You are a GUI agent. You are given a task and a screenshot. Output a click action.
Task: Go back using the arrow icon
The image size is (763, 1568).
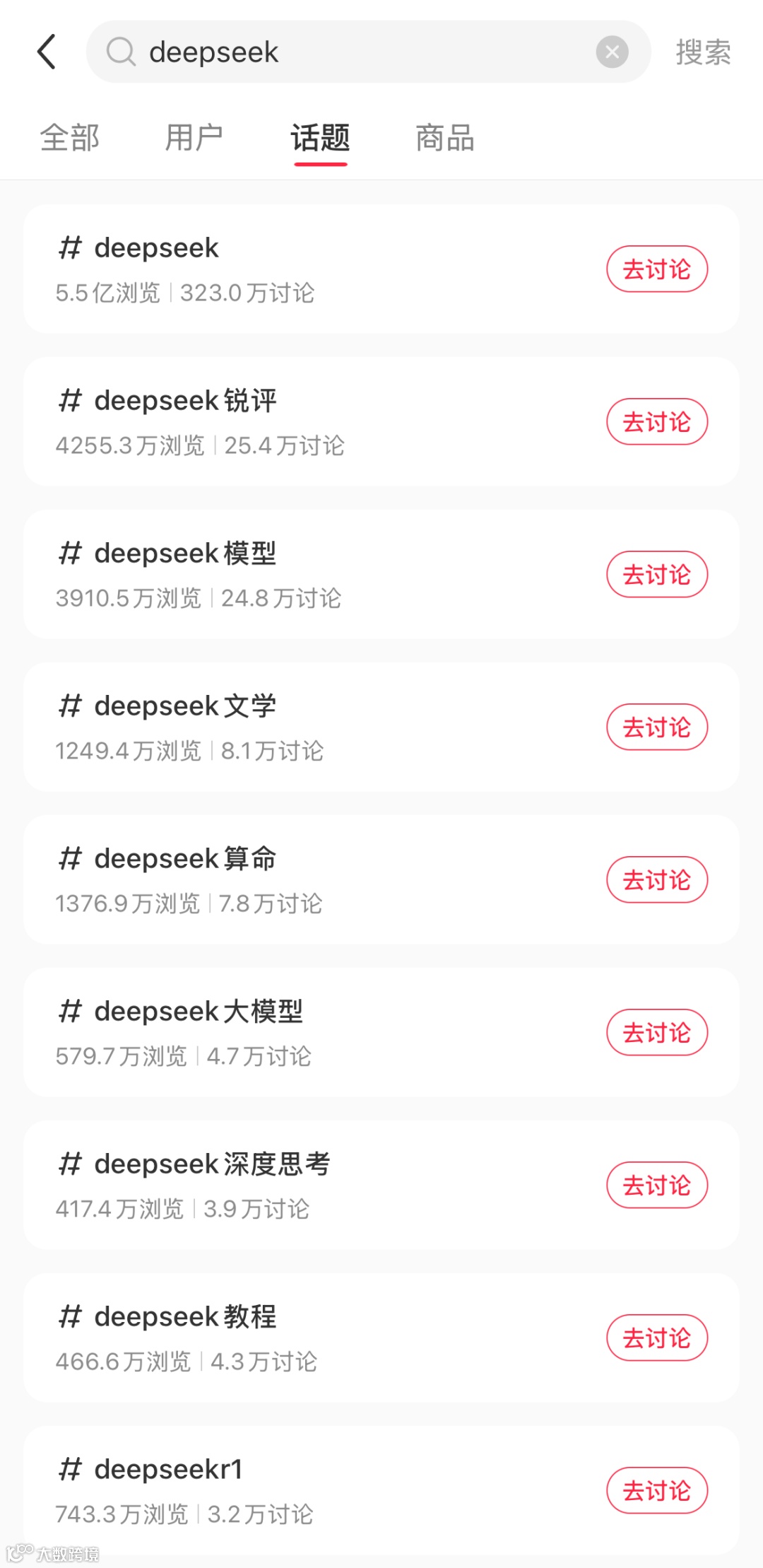(47, 52)
